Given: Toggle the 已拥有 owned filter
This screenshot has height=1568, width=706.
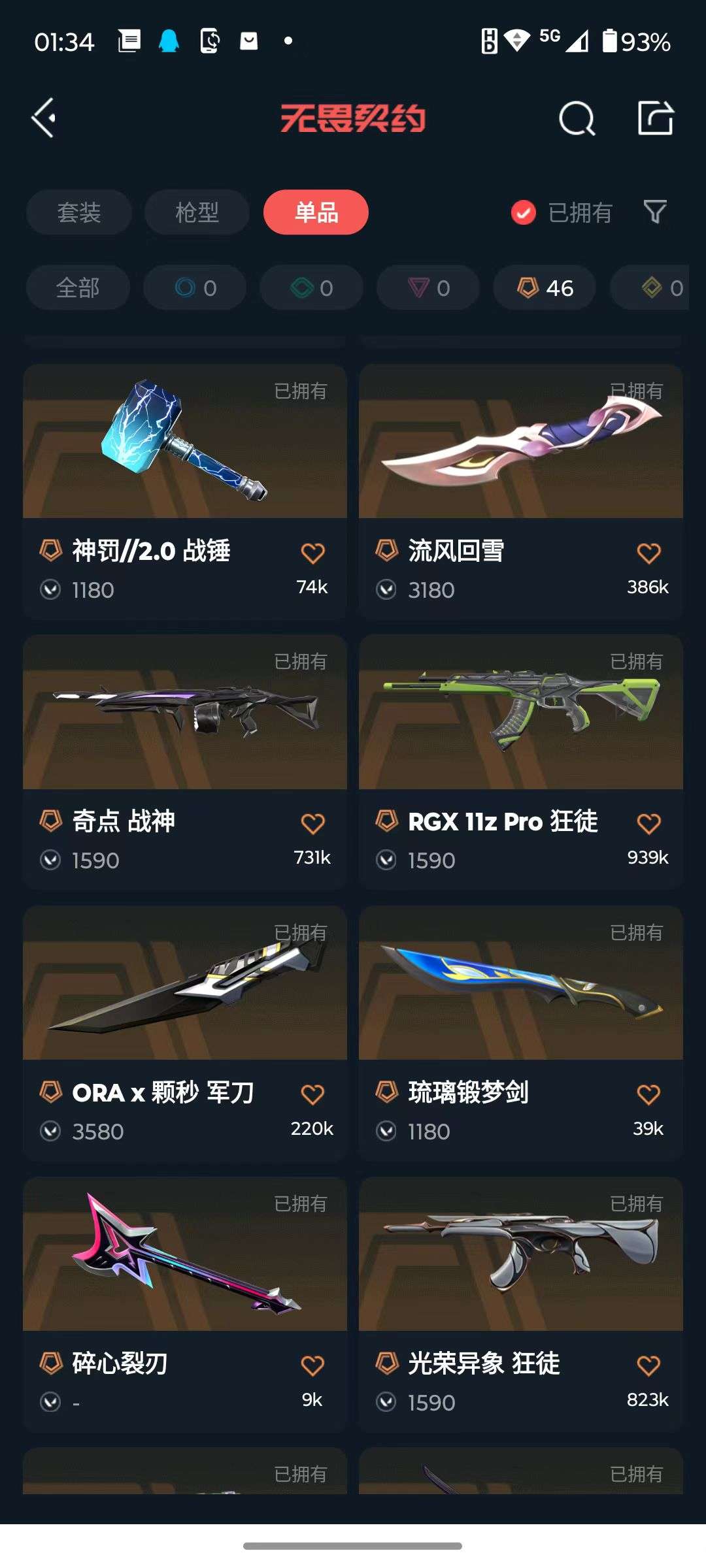Looking at the screenshot, I should point(562,212).
